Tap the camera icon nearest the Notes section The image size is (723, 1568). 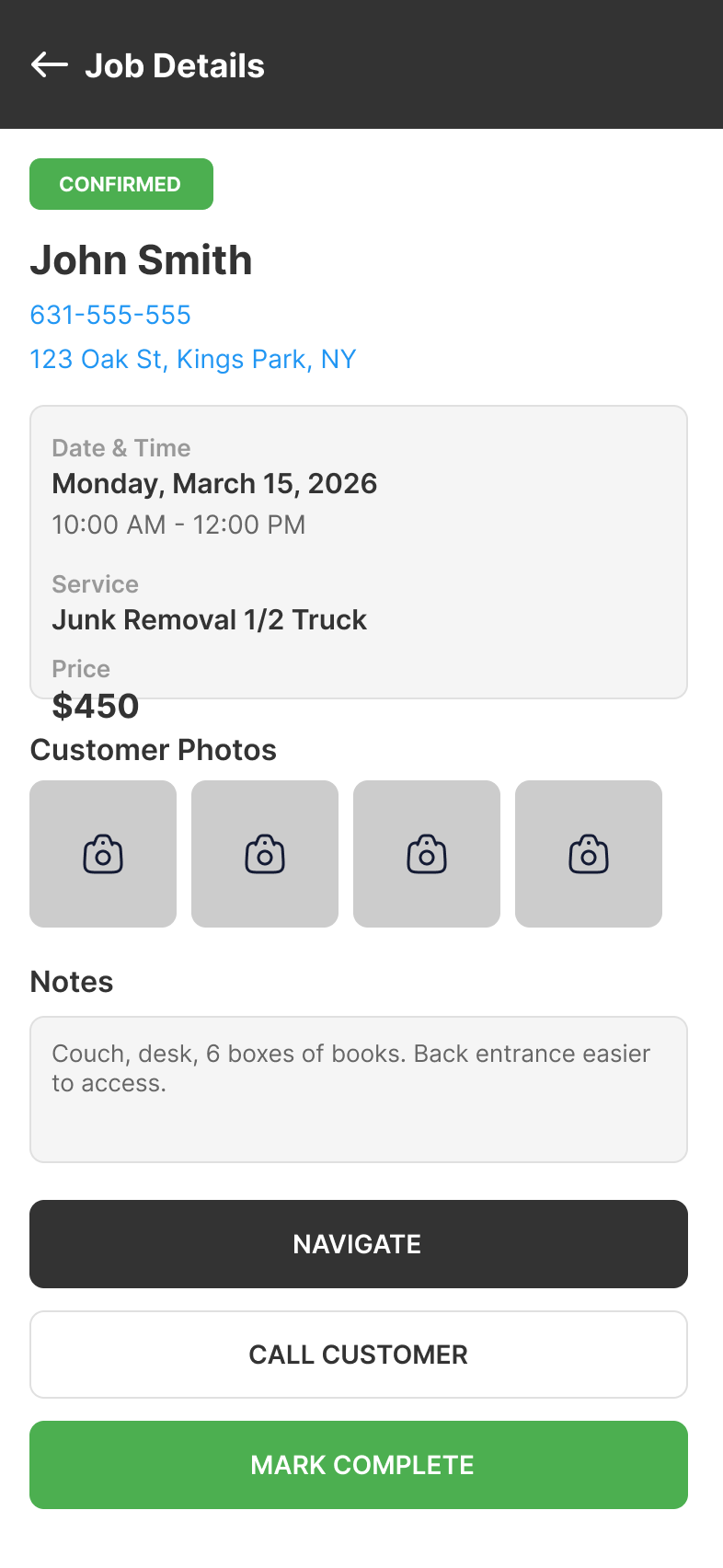coord(103,853)
